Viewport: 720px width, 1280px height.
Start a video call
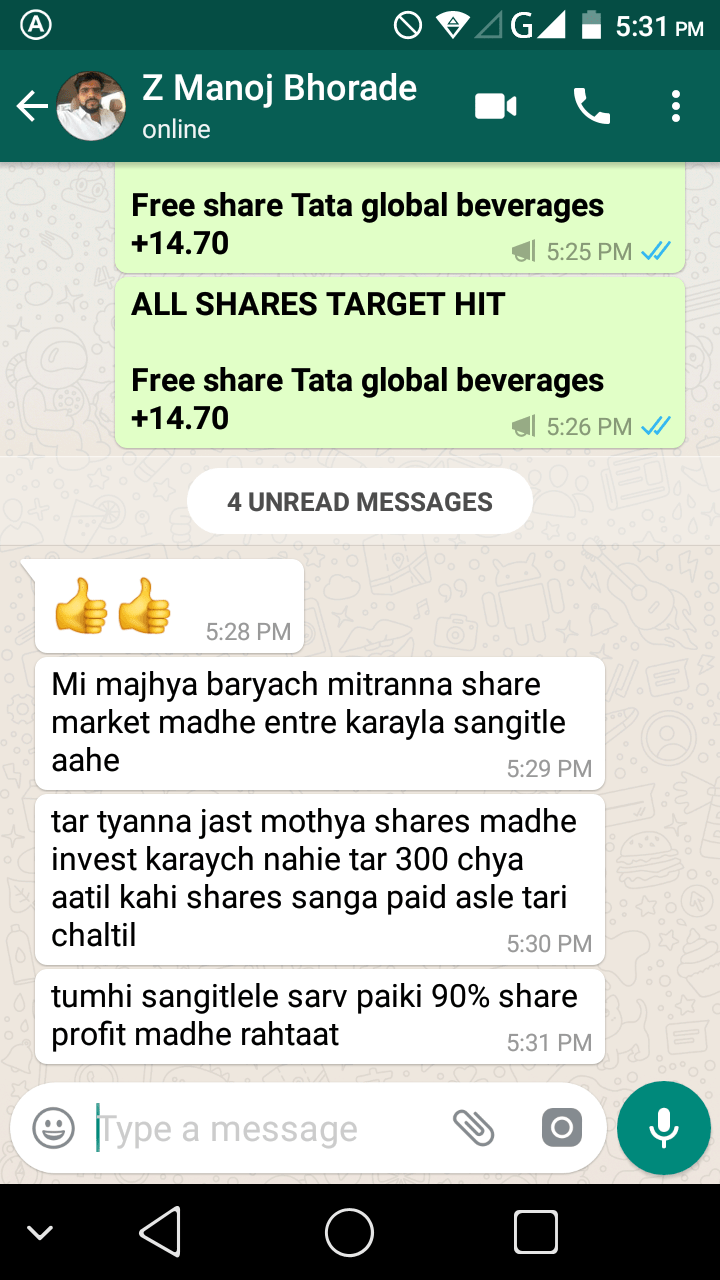click(495, 106)
